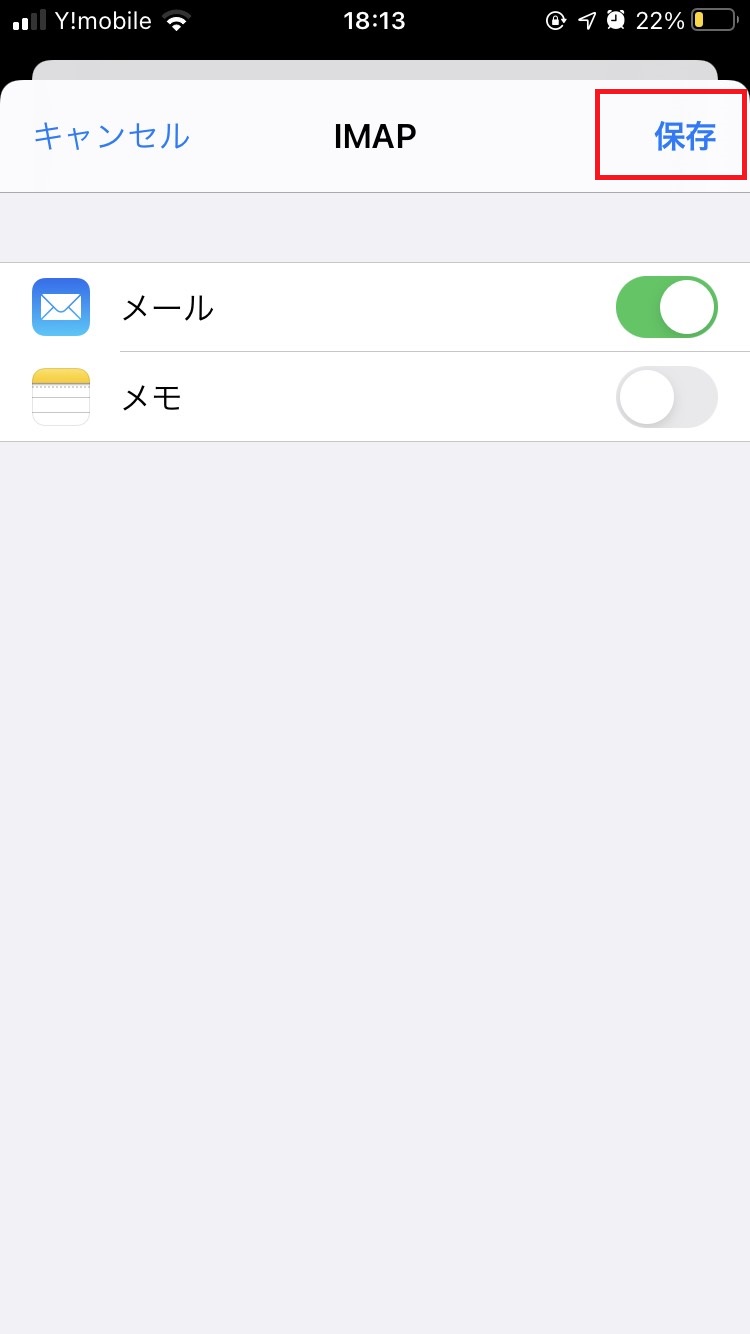This screenshot has width=750, height=1334.
Task: Tap キャンセル to cancel IMAP setup
Action: 111,136
